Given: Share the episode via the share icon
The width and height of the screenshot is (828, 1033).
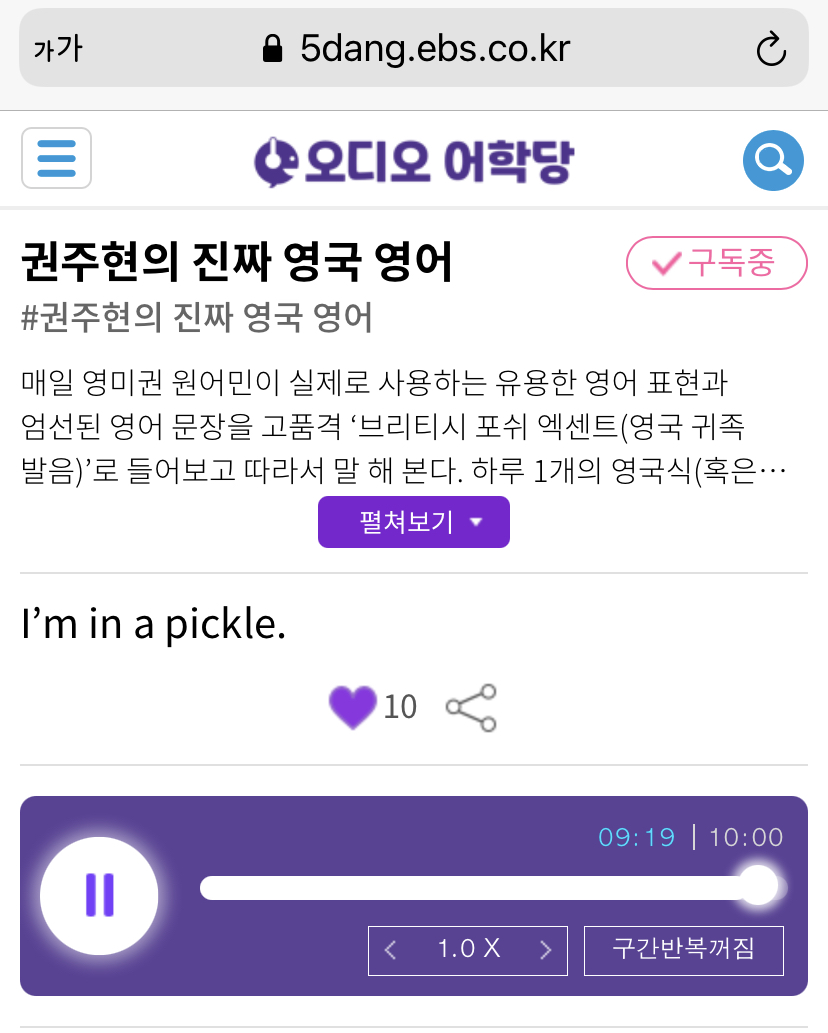Looking at the screenshot, I should (470, 707).
